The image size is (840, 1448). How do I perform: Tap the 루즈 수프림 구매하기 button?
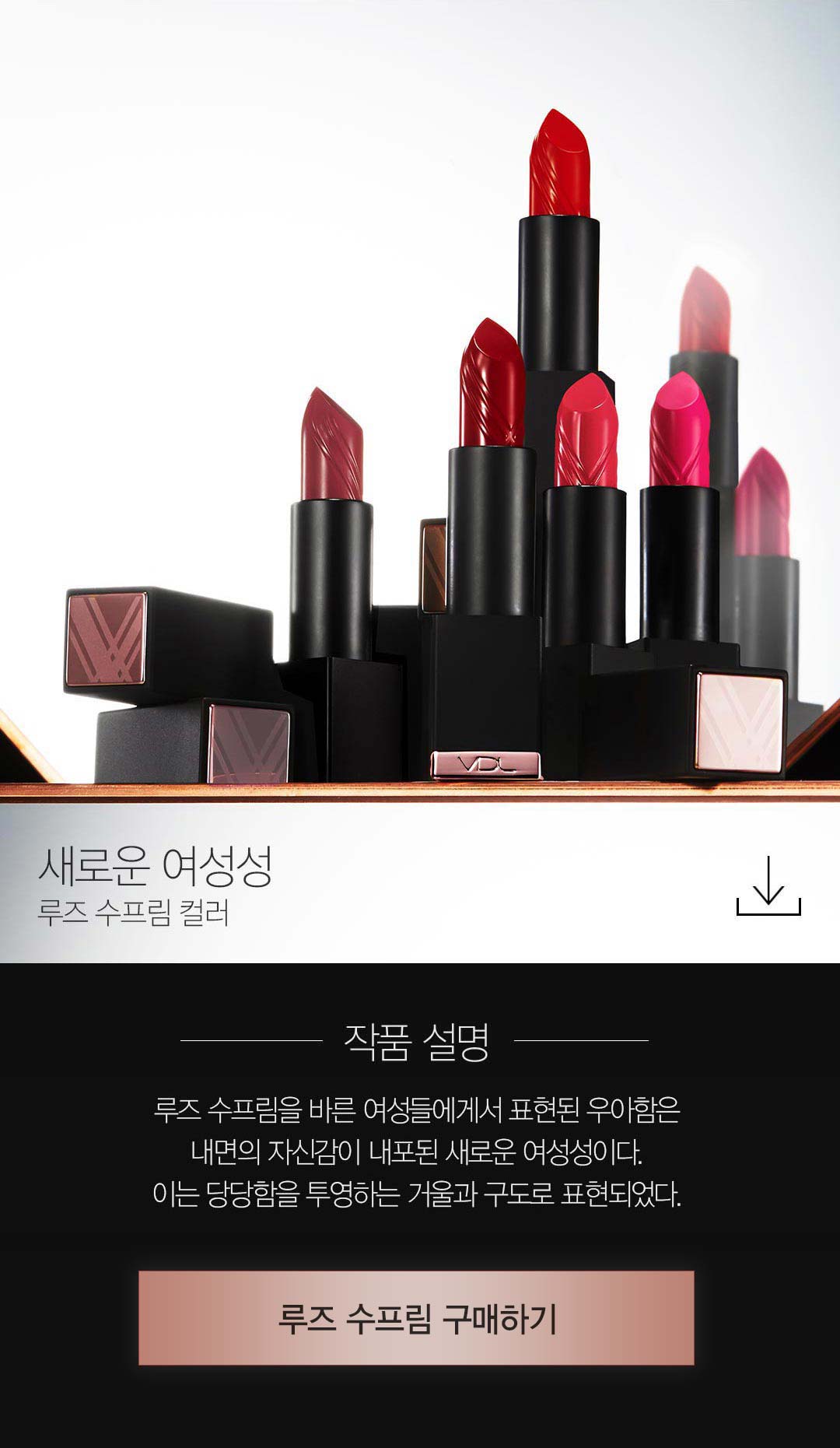[x=416, y=1319]
